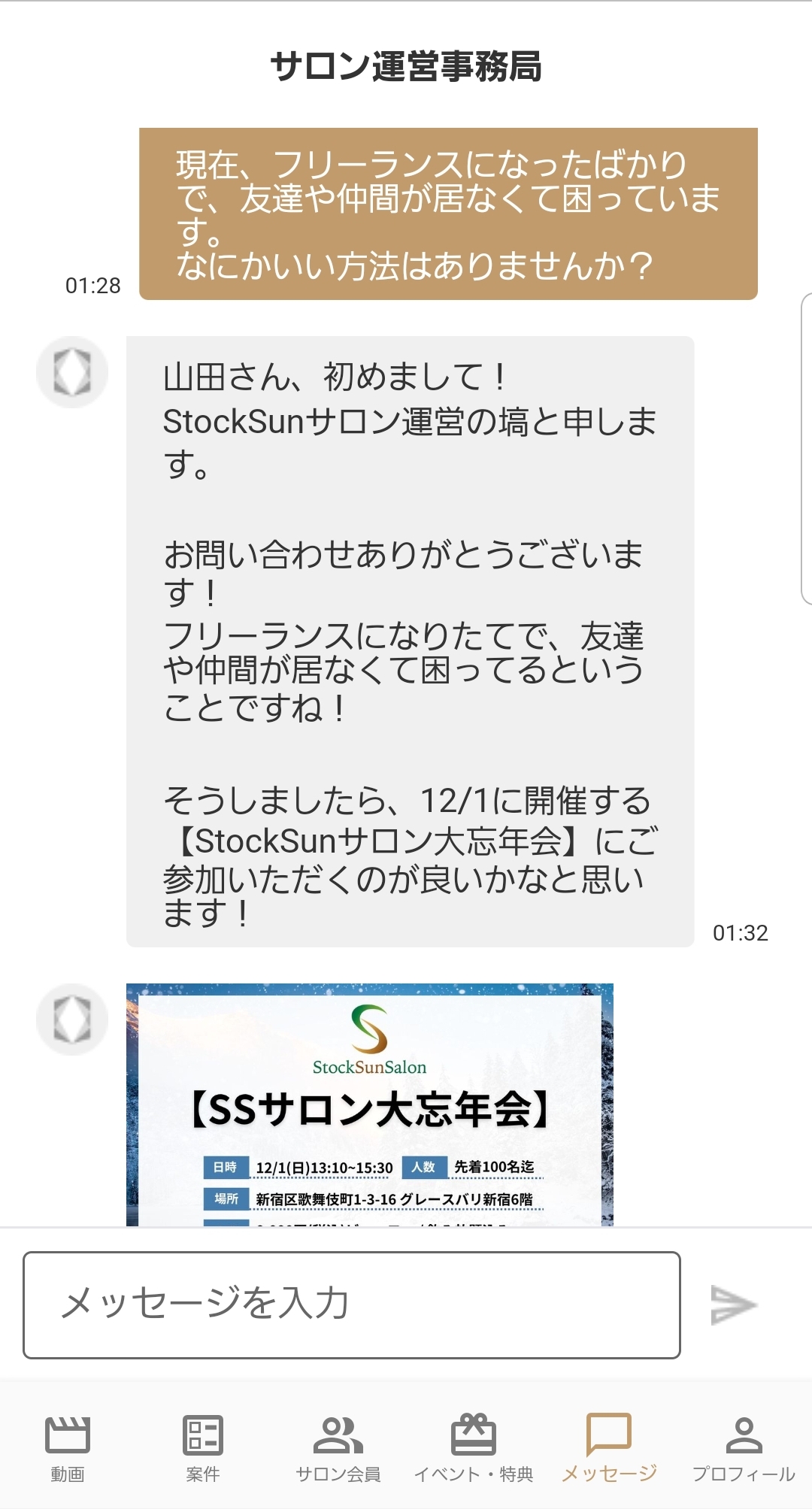
Task: Switch to the プロフィール tab
Action: [x=744, y=1447]
